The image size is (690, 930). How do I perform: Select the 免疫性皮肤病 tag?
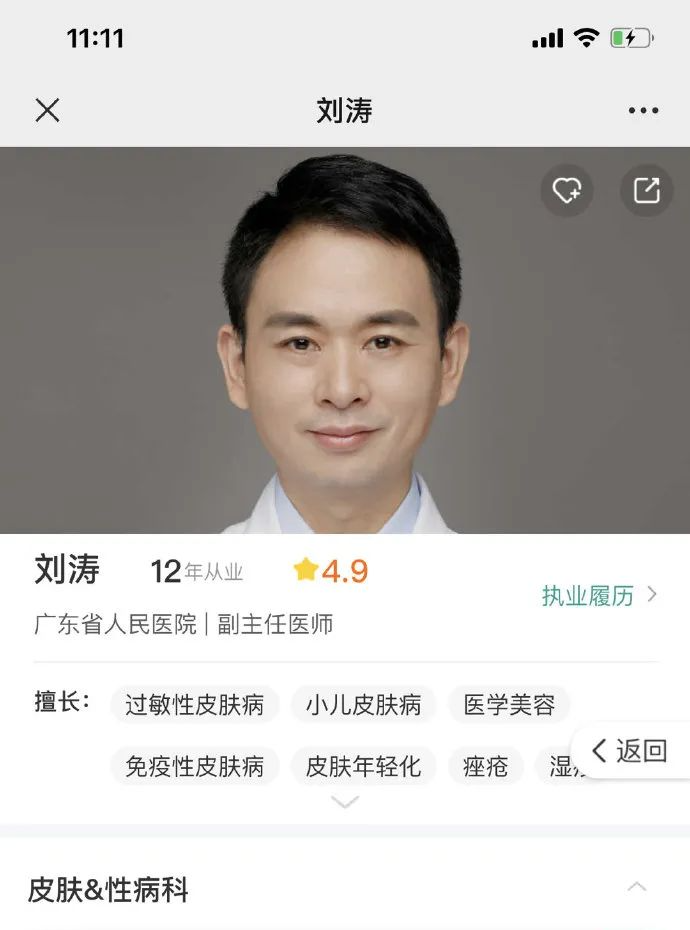point(194,766)
